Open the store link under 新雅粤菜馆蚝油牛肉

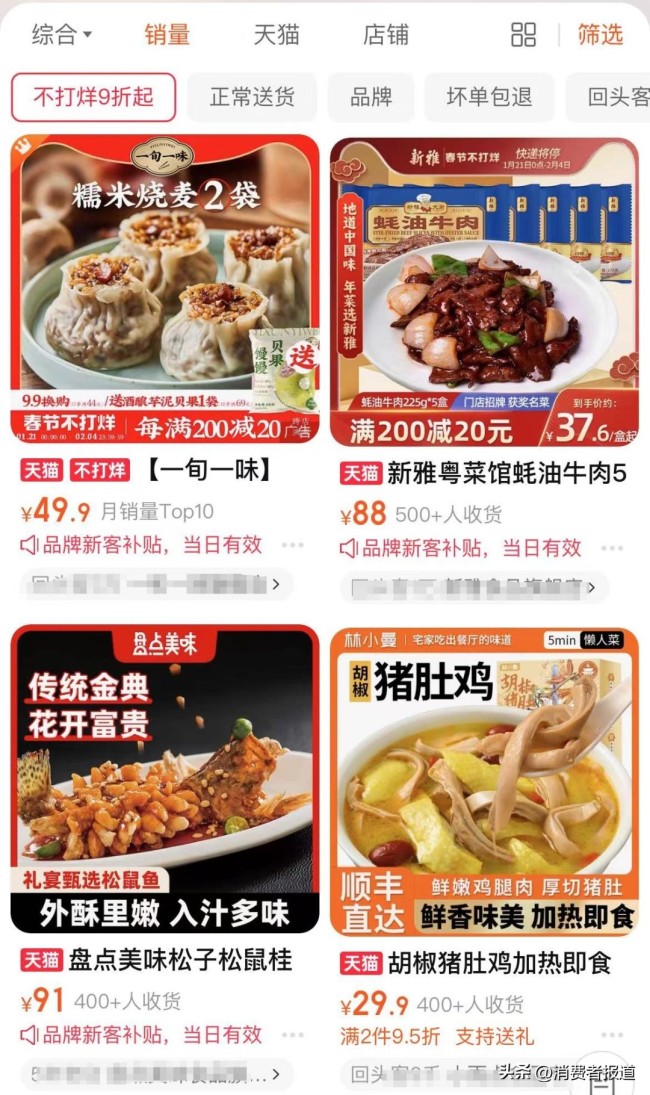[x=474, y=587]
